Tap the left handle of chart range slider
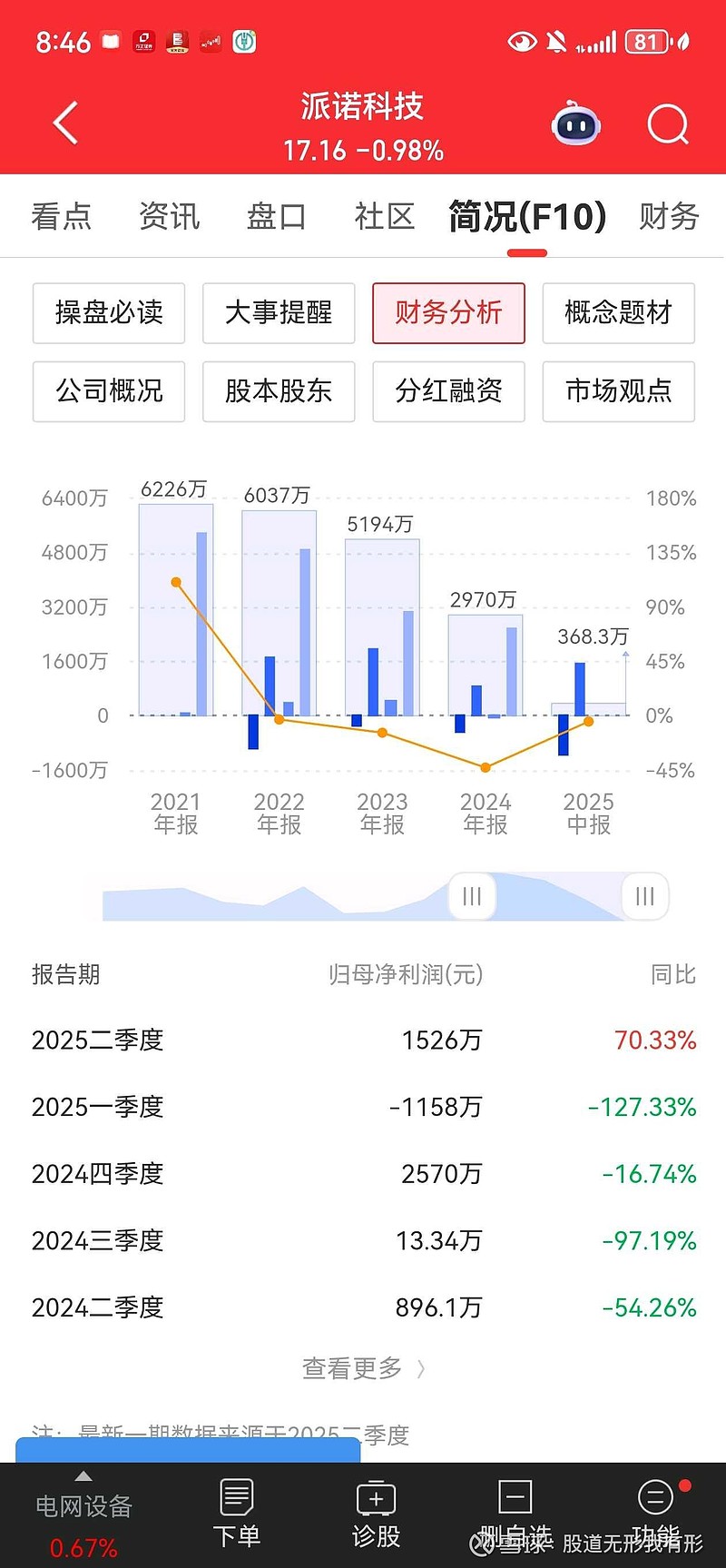 pos(472,896)
